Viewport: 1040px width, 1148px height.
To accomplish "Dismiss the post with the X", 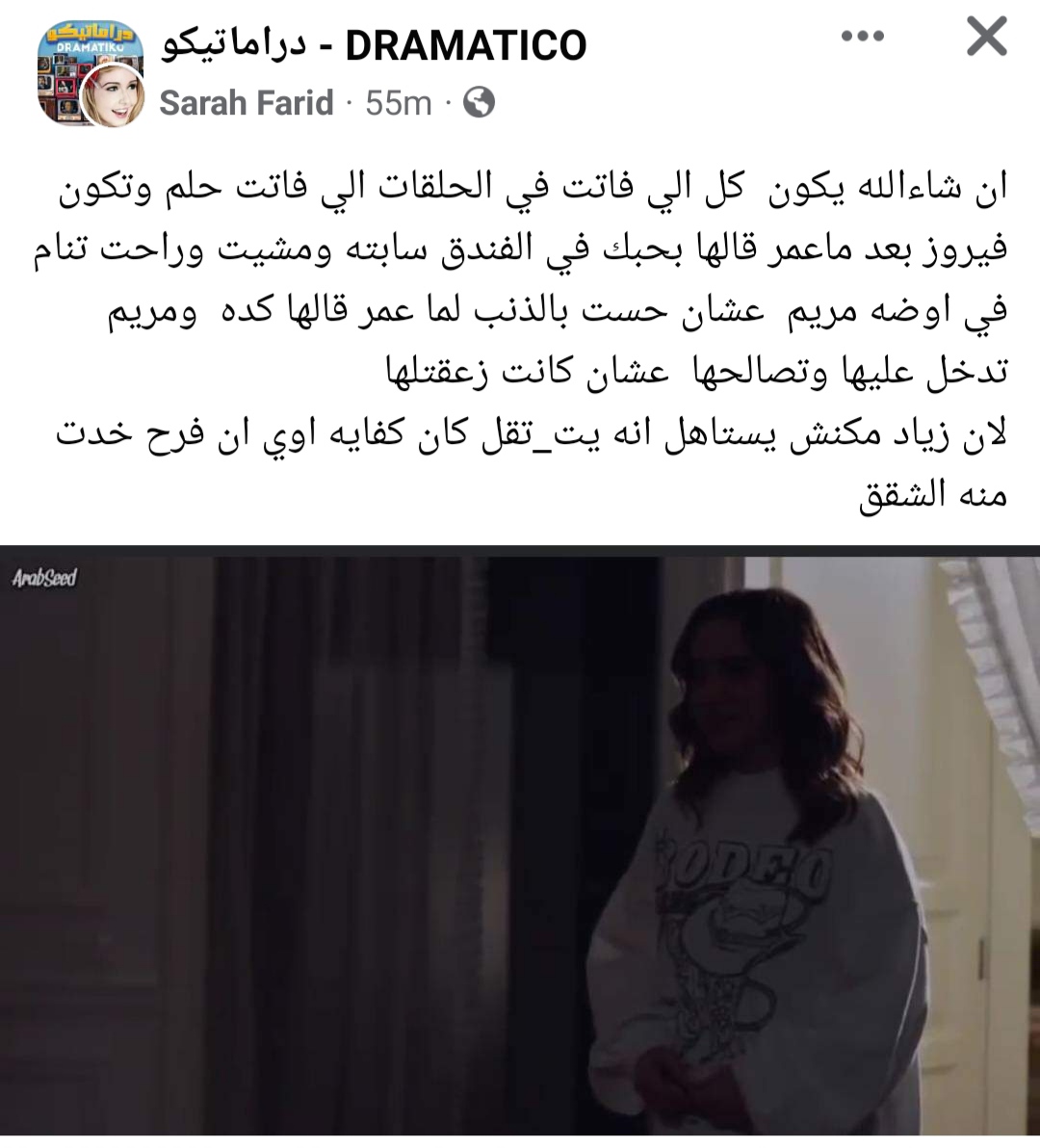I will [986, 39].
